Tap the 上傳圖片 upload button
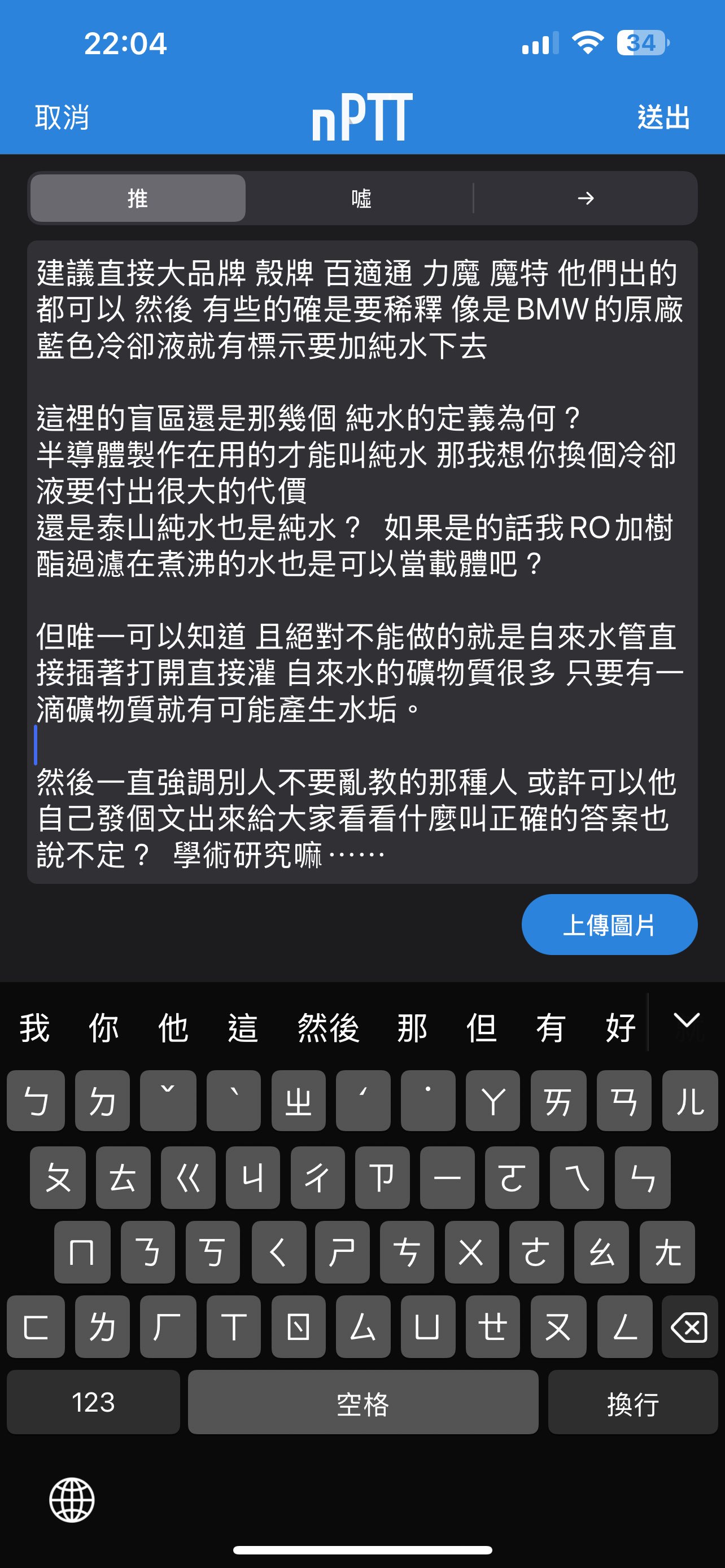Screen dimensions: 725x1568 click(x=609, y=925)
